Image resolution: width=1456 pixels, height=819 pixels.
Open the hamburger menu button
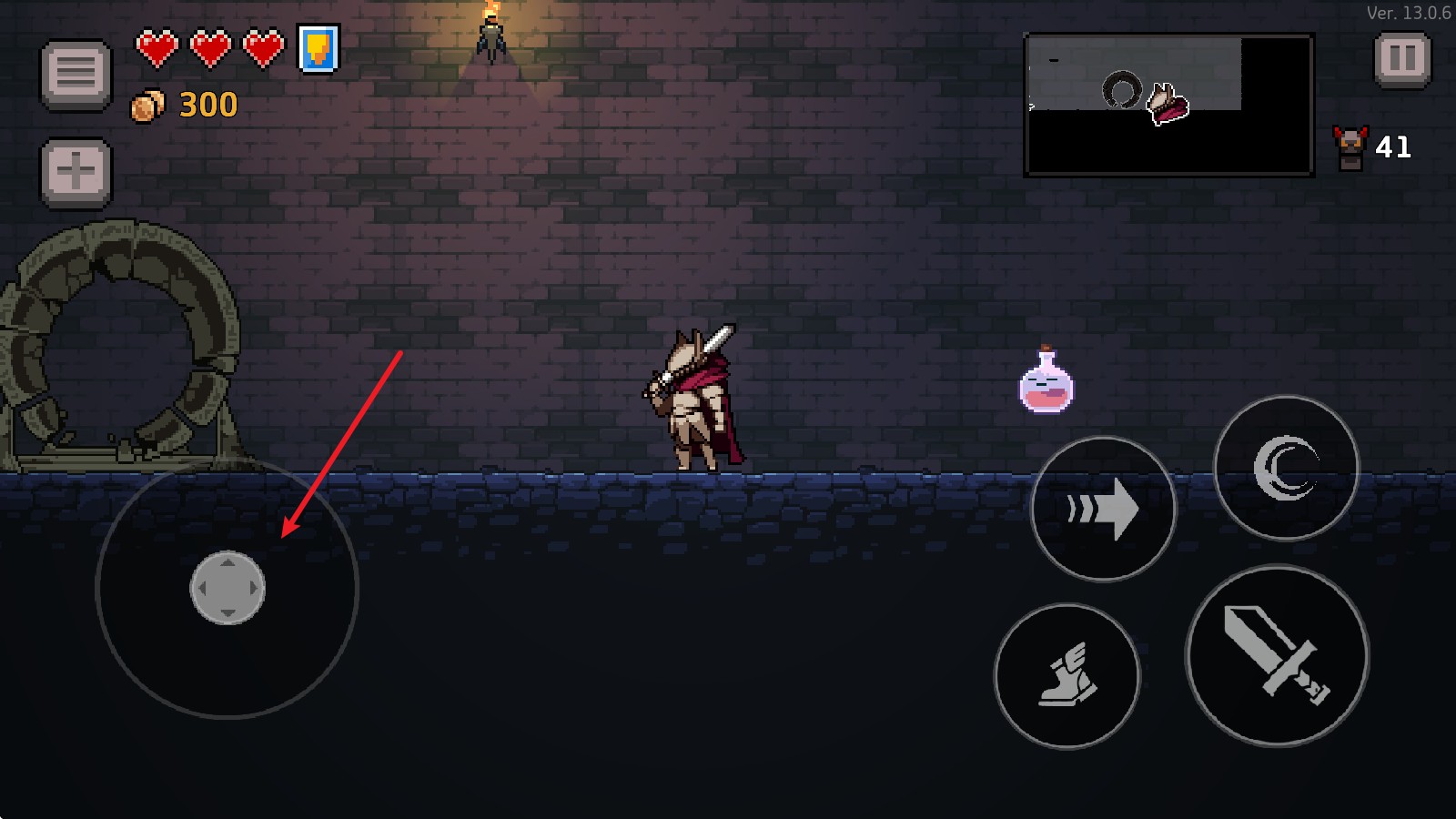point(76,74)
